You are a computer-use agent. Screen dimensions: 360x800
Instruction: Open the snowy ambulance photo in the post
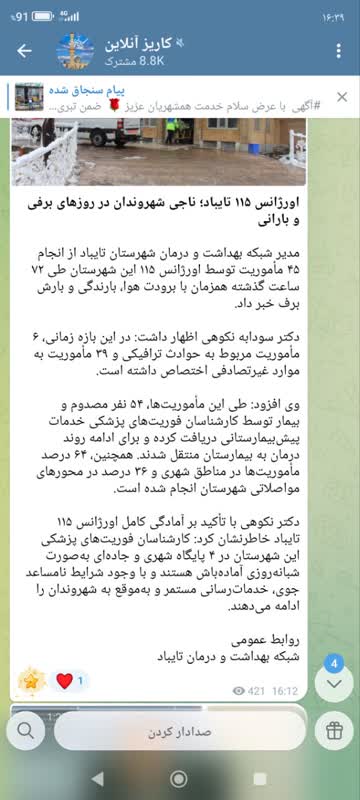159,152
